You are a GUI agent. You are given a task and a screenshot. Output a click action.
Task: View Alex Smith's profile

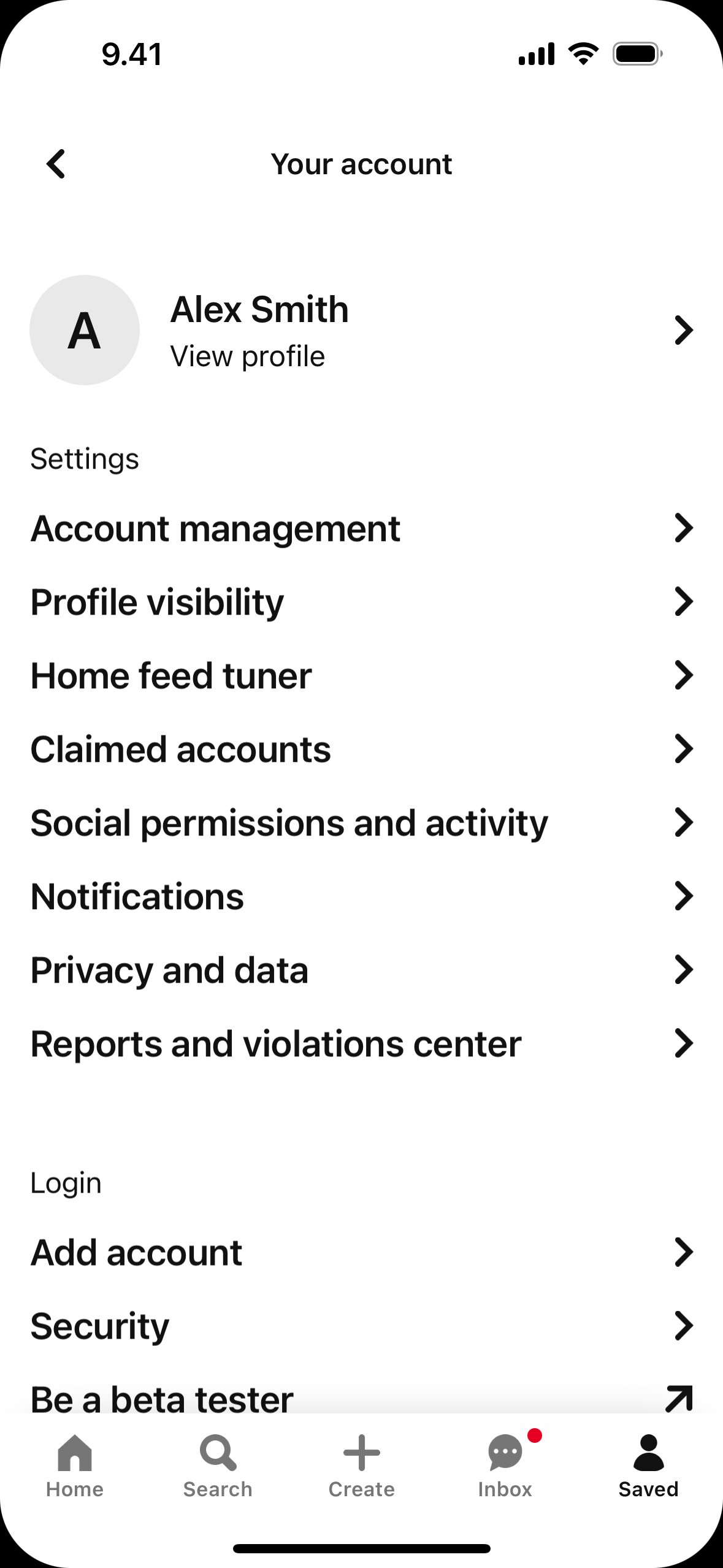361,330
